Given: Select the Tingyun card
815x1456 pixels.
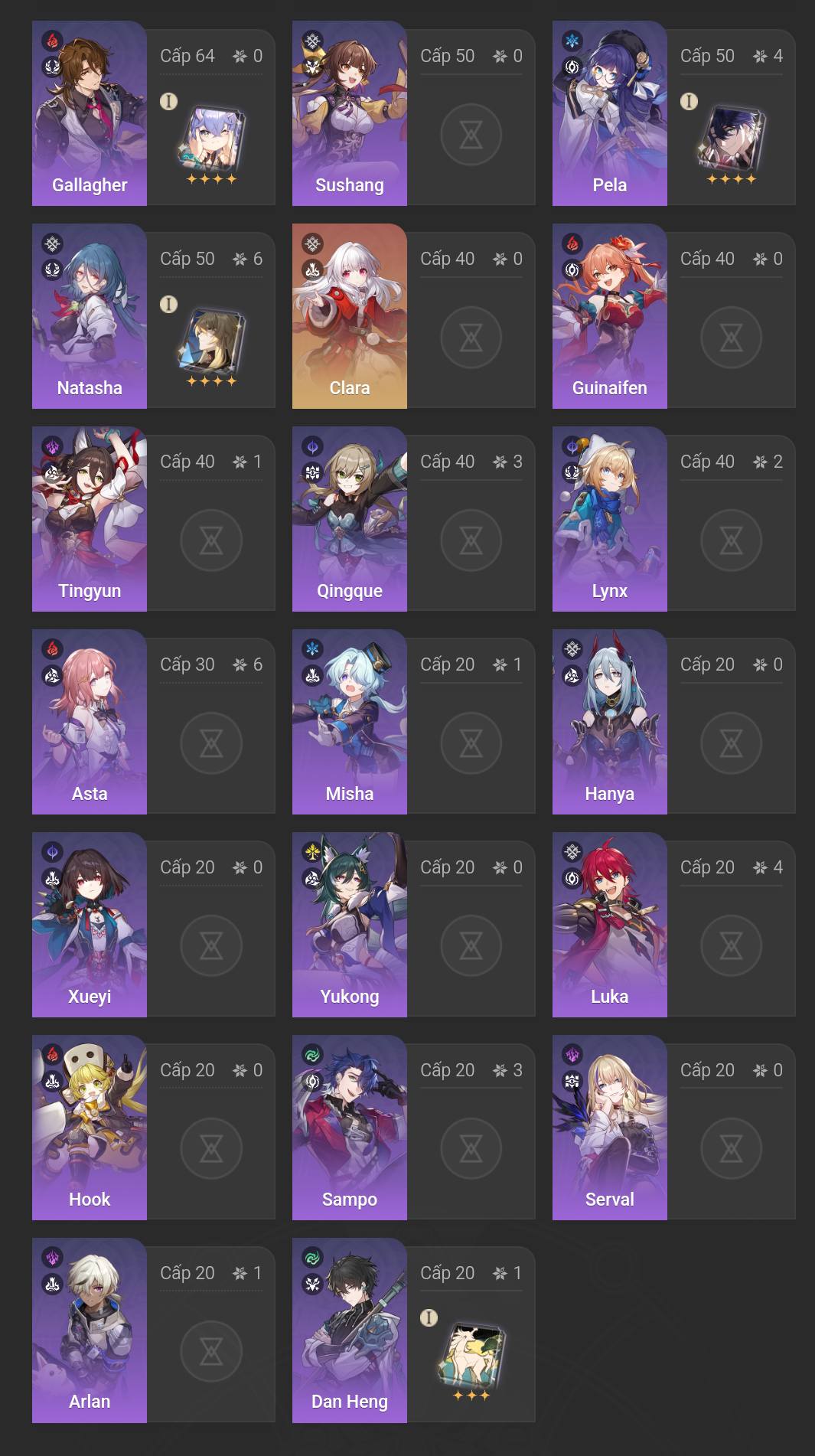Looking at the screenshot, I should click(90, 519).
